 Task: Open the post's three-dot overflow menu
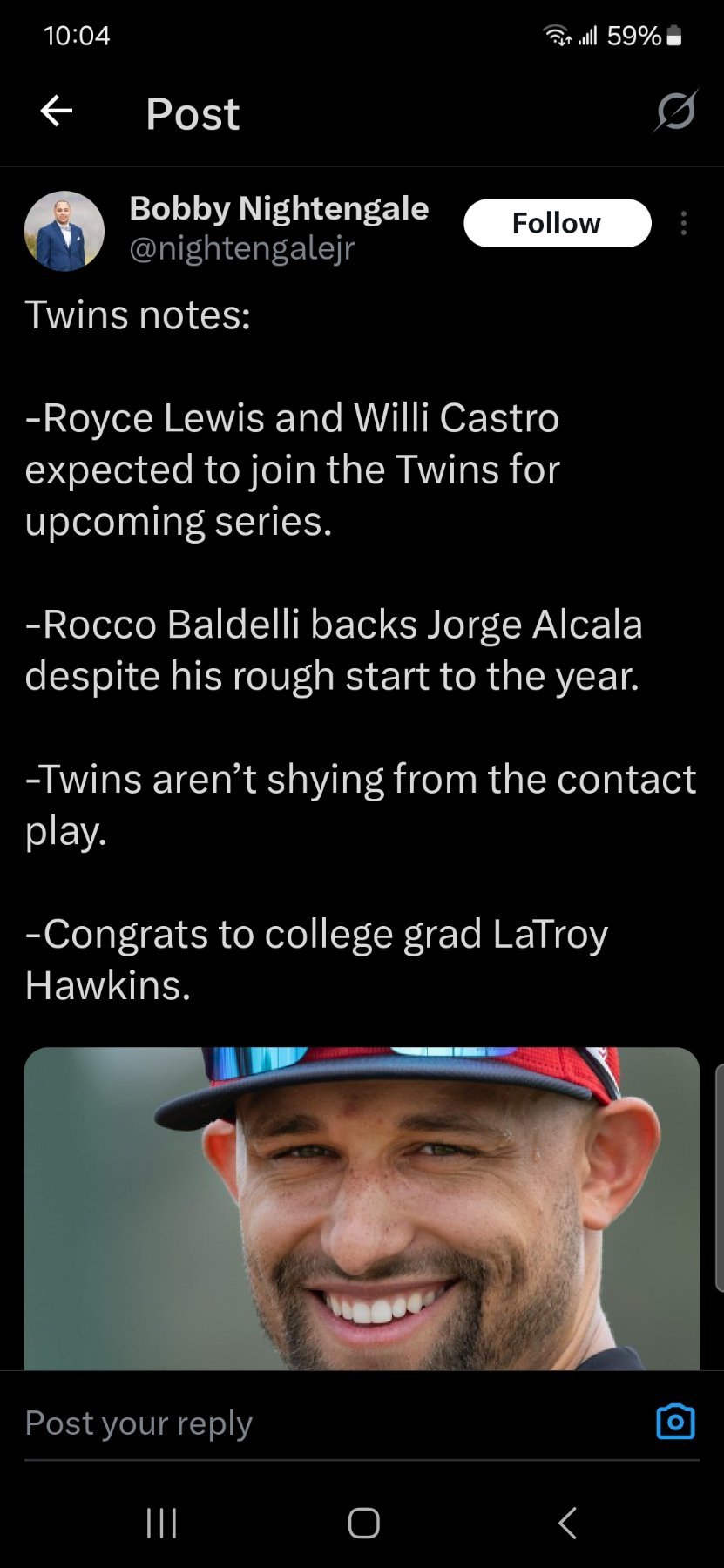pyautogui.click(x=684, y=223)
